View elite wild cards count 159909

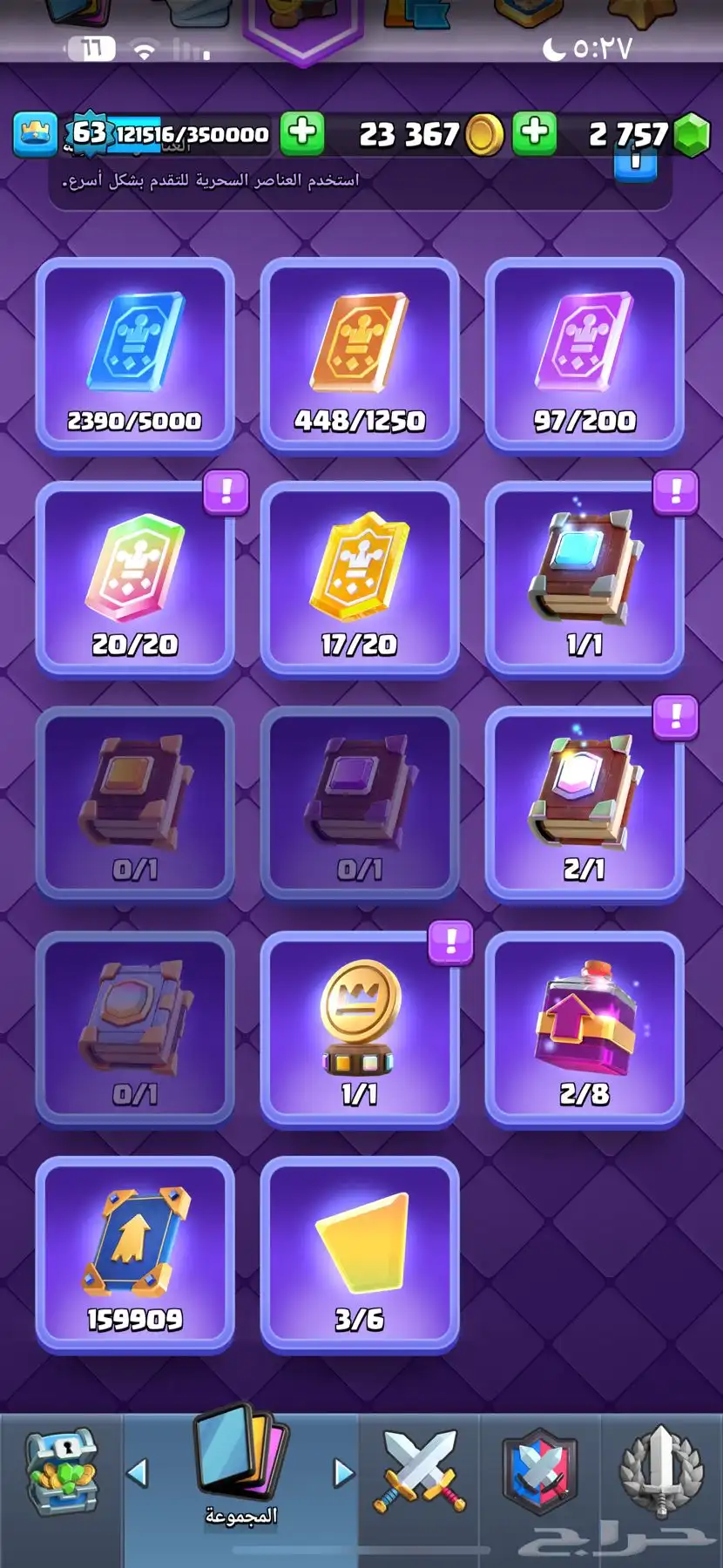[x=135, y=1254]
